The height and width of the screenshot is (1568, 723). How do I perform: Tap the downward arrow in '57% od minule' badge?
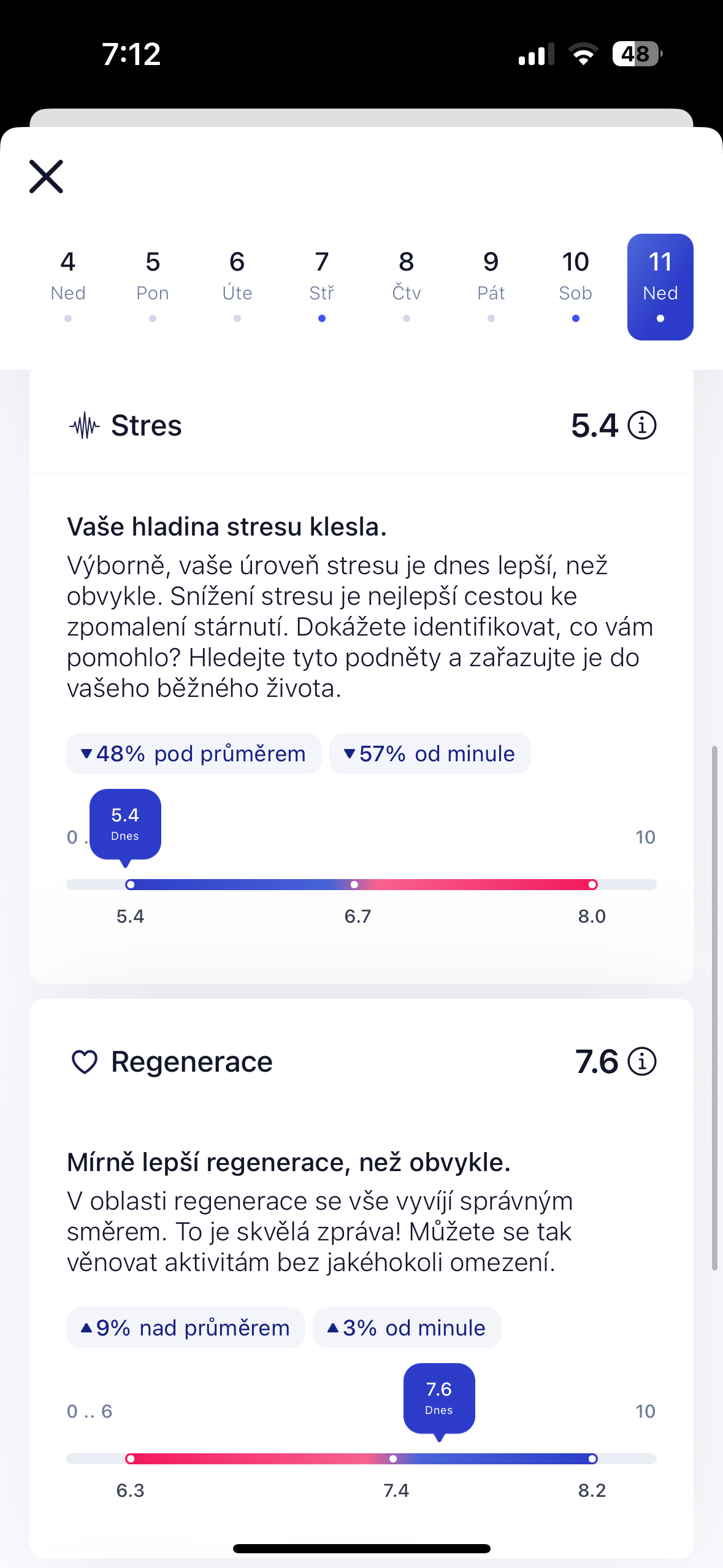point(350,753)
